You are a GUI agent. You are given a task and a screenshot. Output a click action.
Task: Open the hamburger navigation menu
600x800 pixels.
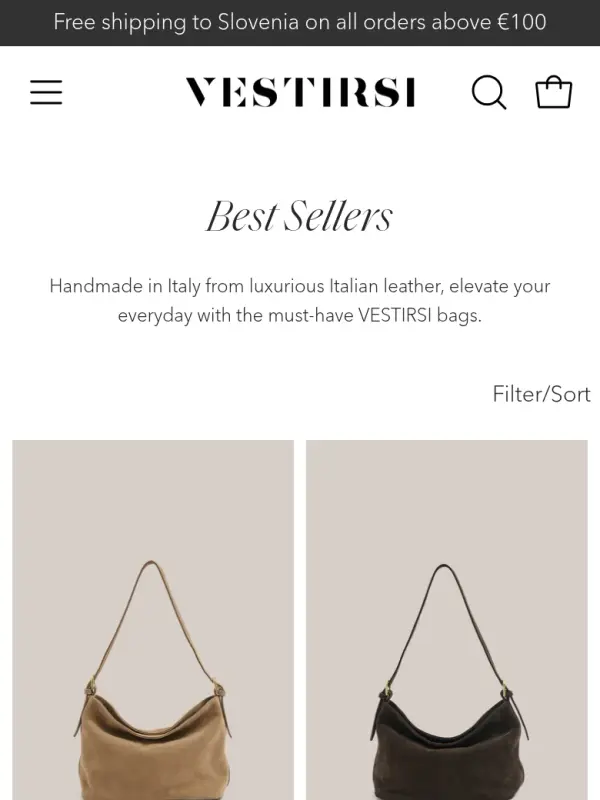[46, 93]
